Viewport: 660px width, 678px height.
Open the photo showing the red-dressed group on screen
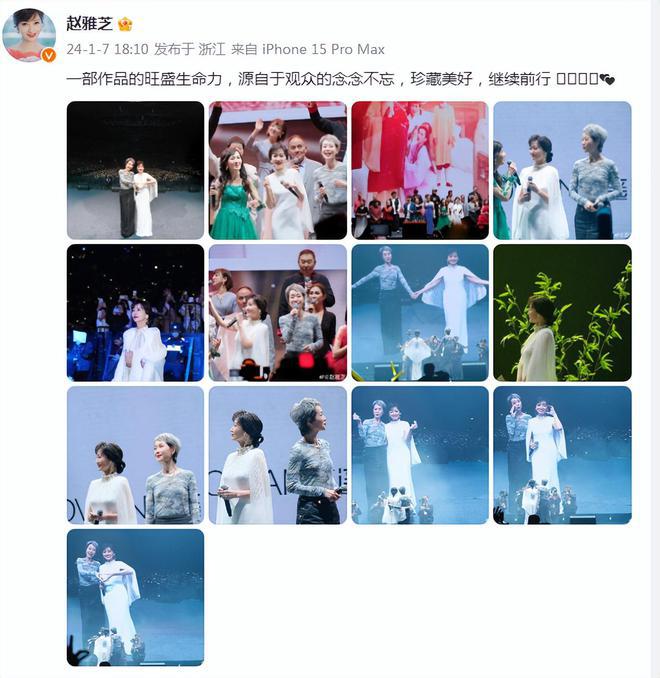click(420, 170)
